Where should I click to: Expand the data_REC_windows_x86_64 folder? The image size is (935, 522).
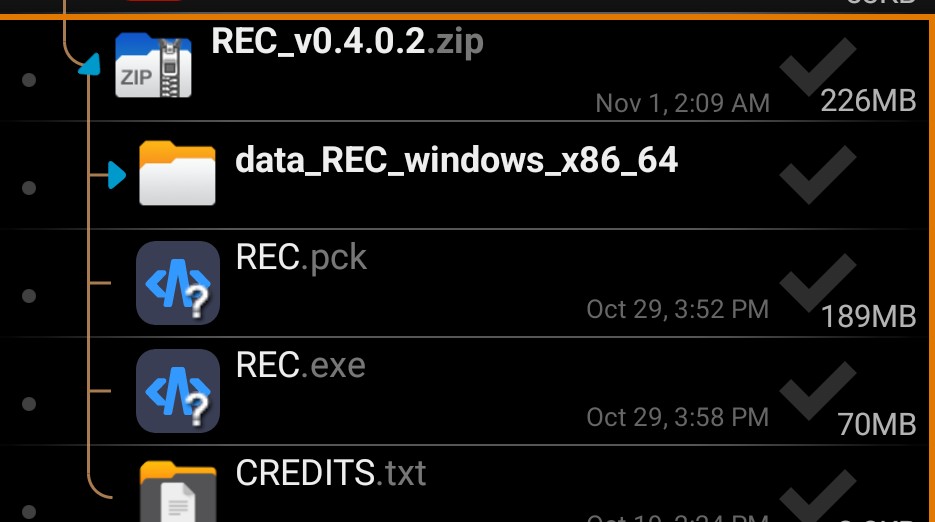(x=116, y=177)
